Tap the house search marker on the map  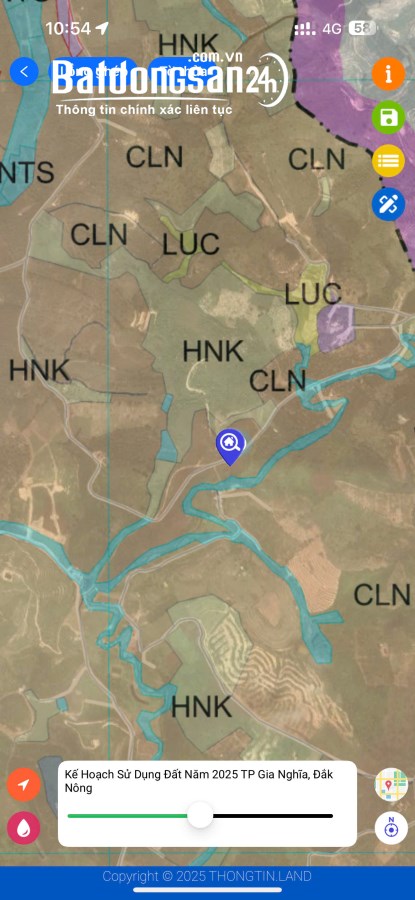click(x=230, y=447)
